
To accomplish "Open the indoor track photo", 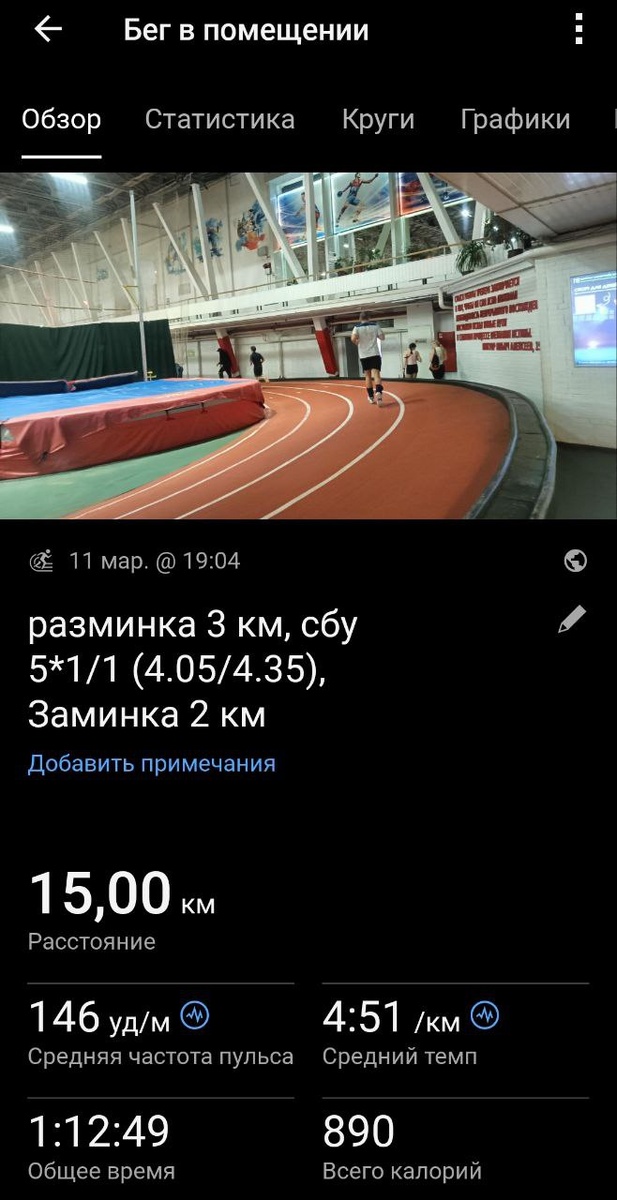I will 308,346.
